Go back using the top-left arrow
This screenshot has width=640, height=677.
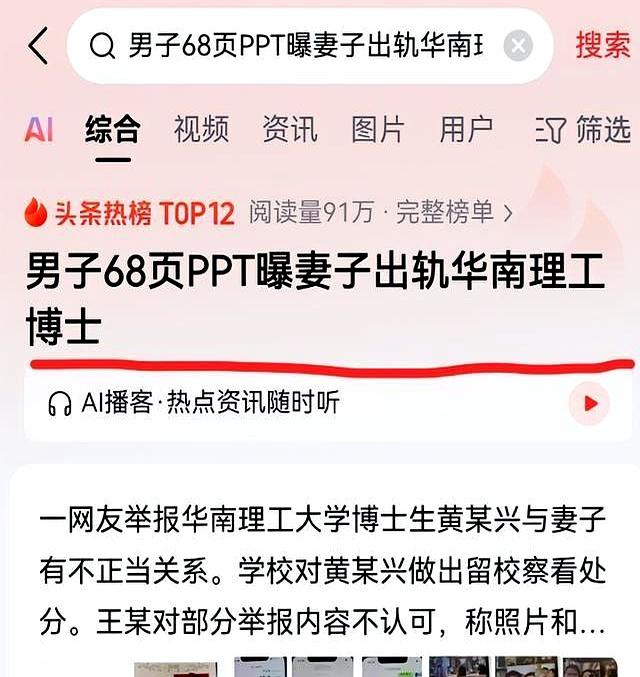coord(38,46)
